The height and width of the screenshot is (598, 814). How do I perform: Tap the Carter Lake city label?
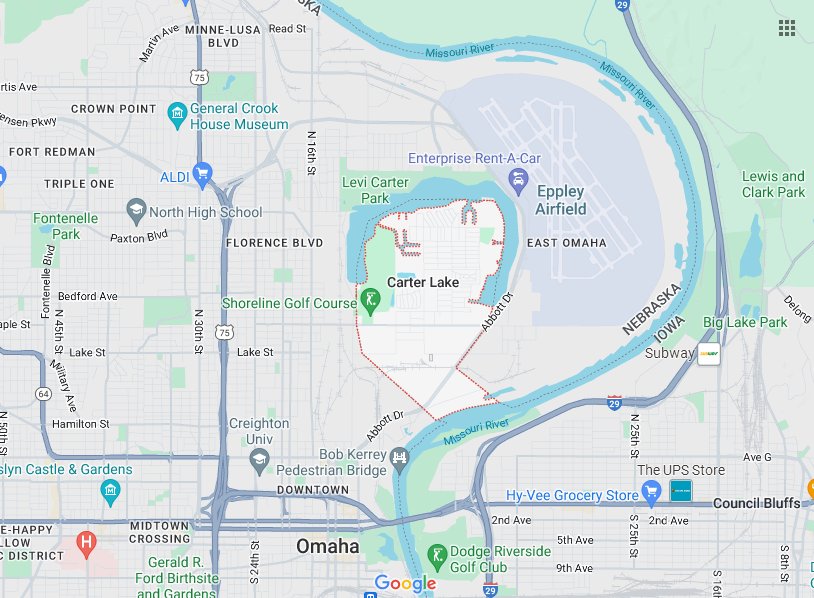423,282
